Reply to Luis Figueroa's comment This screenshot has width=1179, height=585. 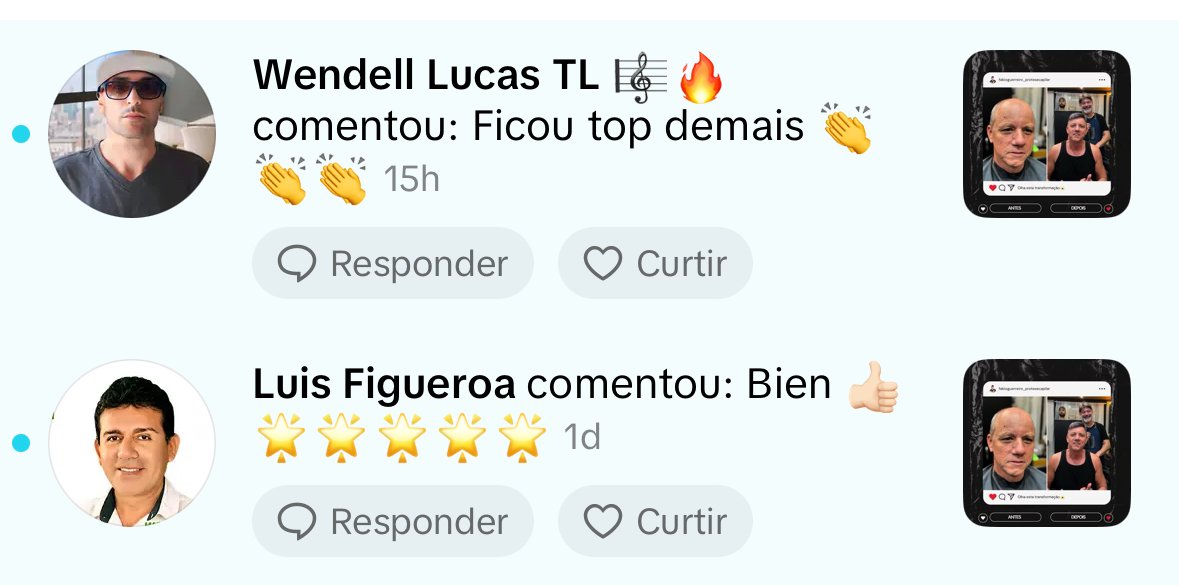coord(392,522)
